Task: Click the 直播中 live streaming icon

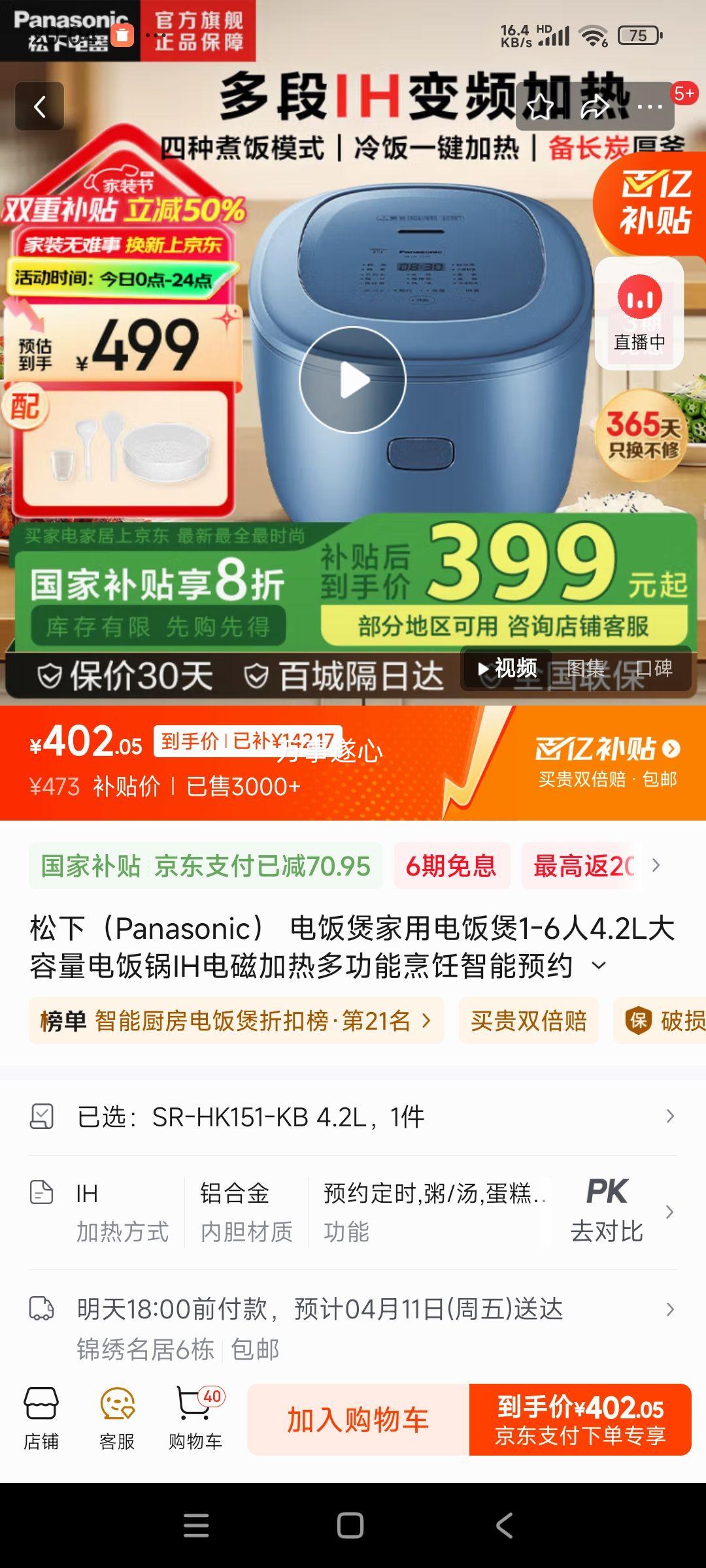Action: (x=639, y=307)
